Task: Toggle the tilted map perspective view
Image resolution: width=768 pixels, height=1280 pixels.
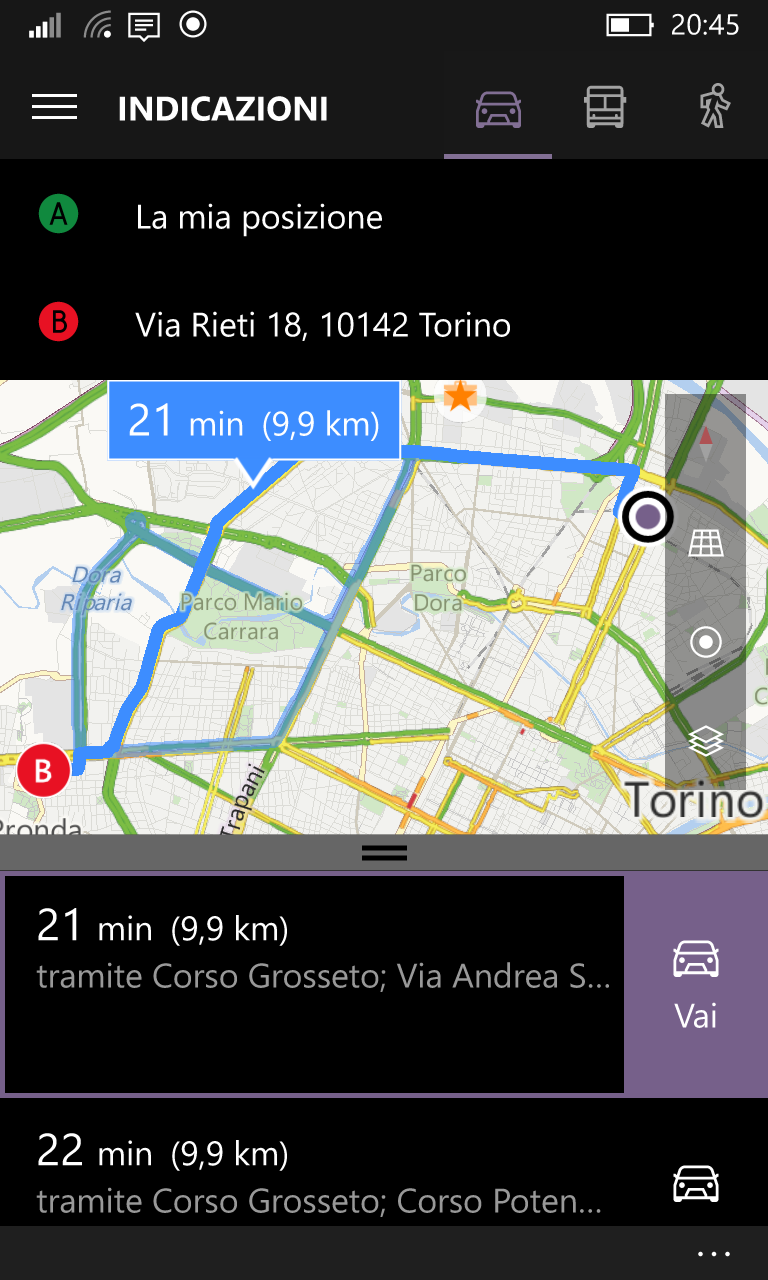Action: [706, 543]
